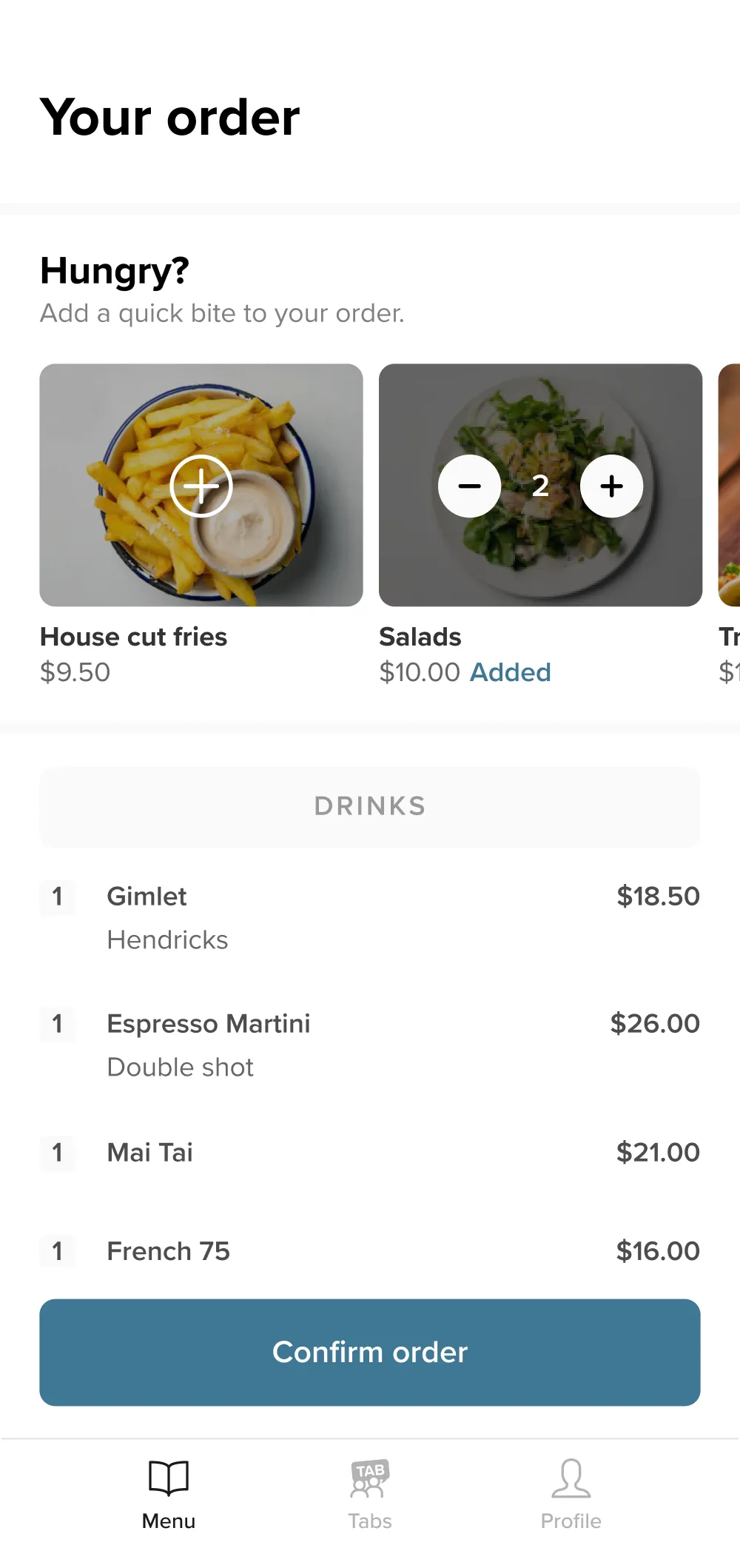This screenshot has height=1568, width=740.
Task: Tap the Mai Tai order row
Action: (x=370, y=1152)
